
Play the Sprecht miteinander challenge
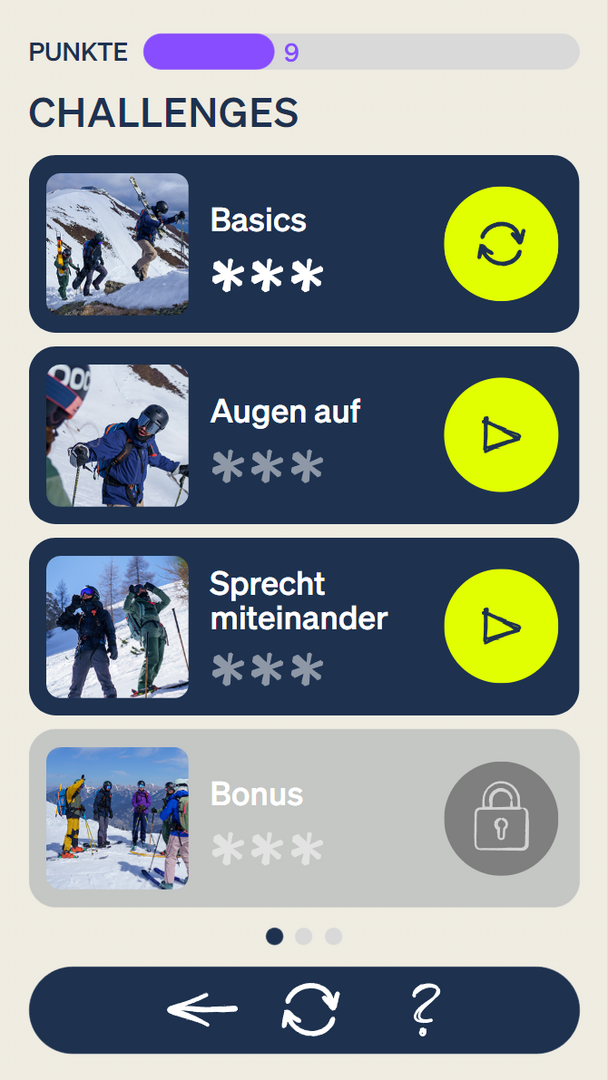(501, 626)
